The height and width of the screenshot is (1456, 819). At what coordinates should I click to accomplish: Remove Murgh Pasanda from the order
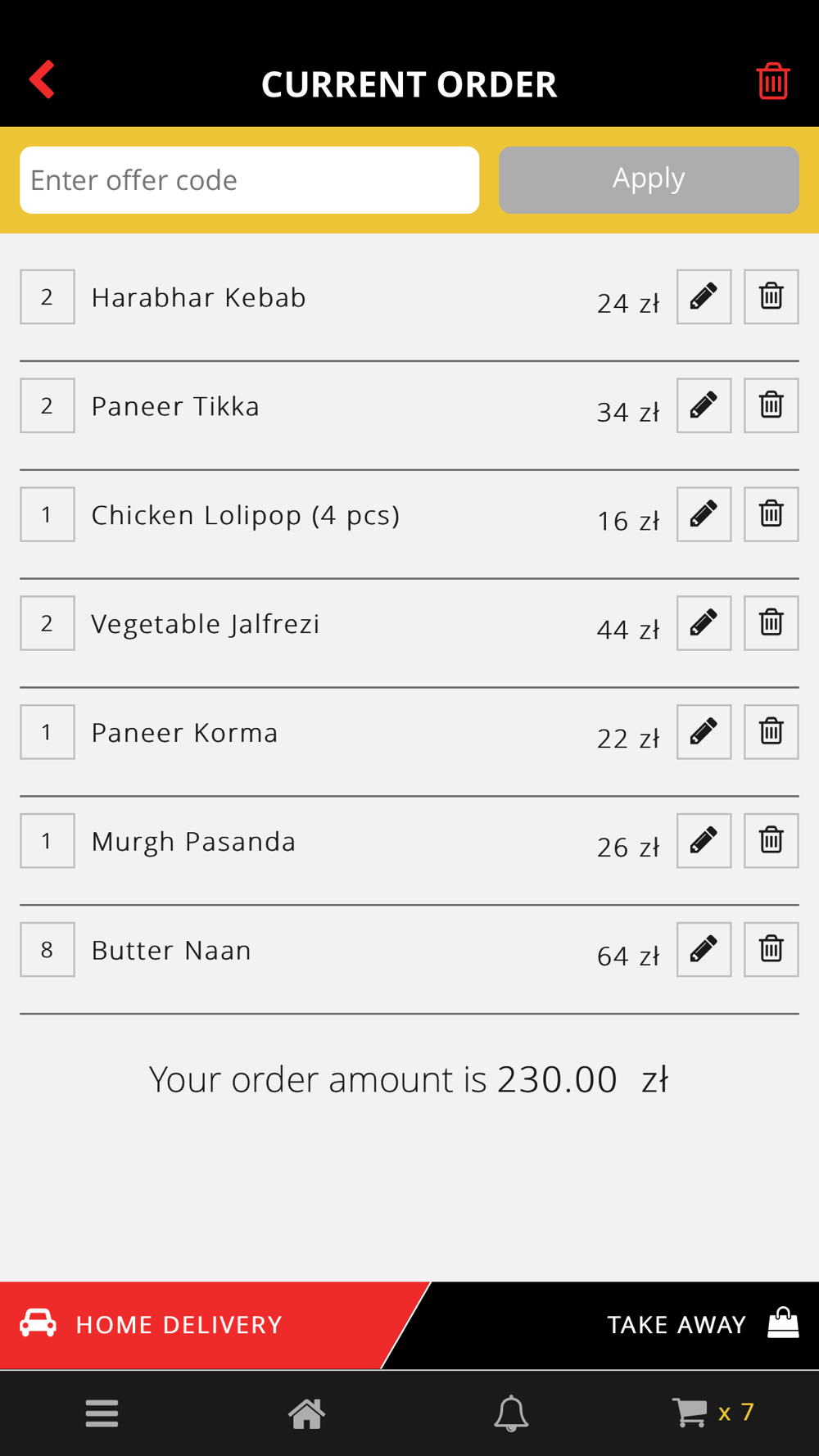click(x=771, y=841)
